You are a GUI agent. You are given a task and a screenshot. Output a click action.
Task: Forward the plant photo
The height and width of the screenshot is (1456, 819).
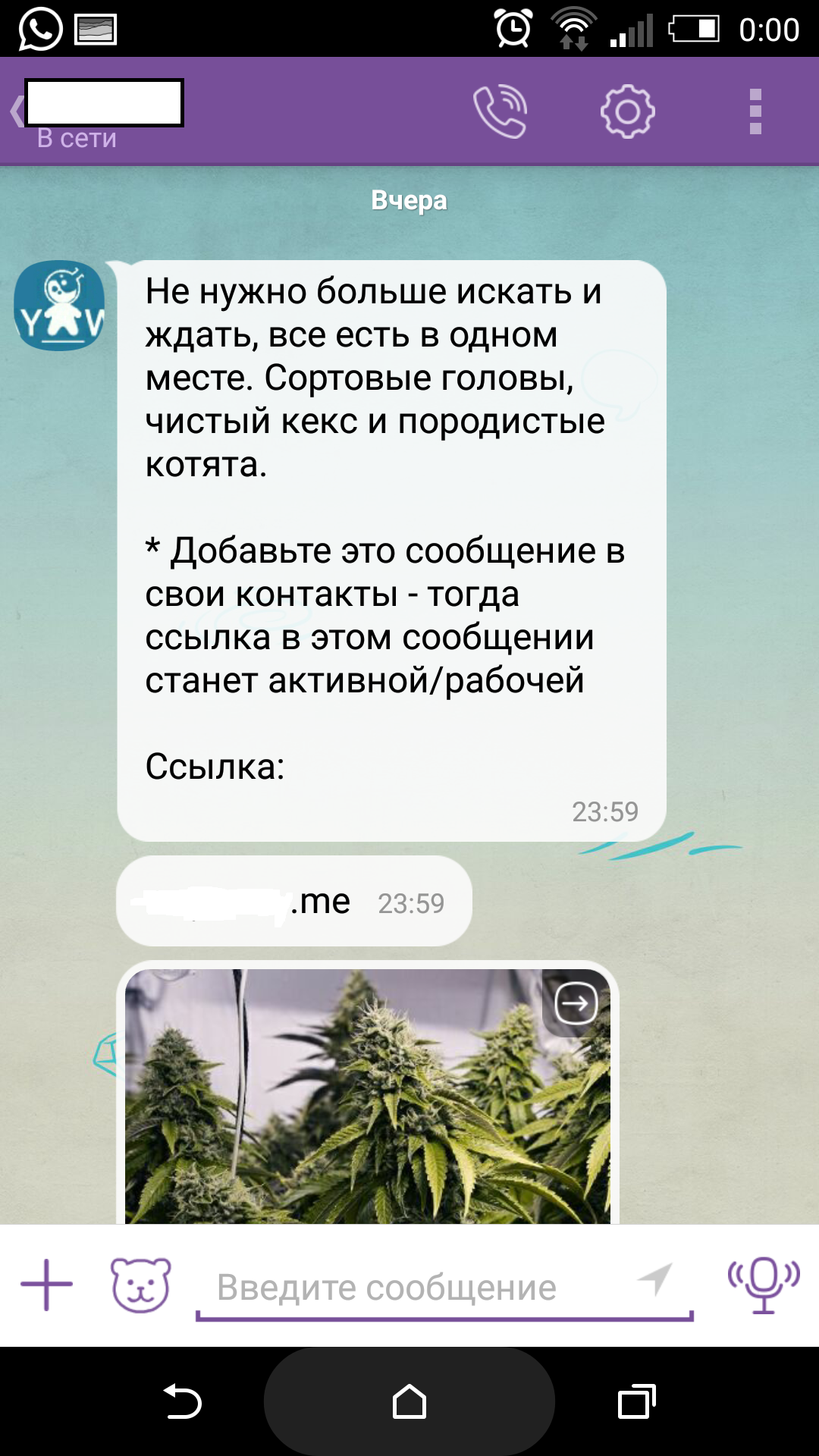point(576,1003)
